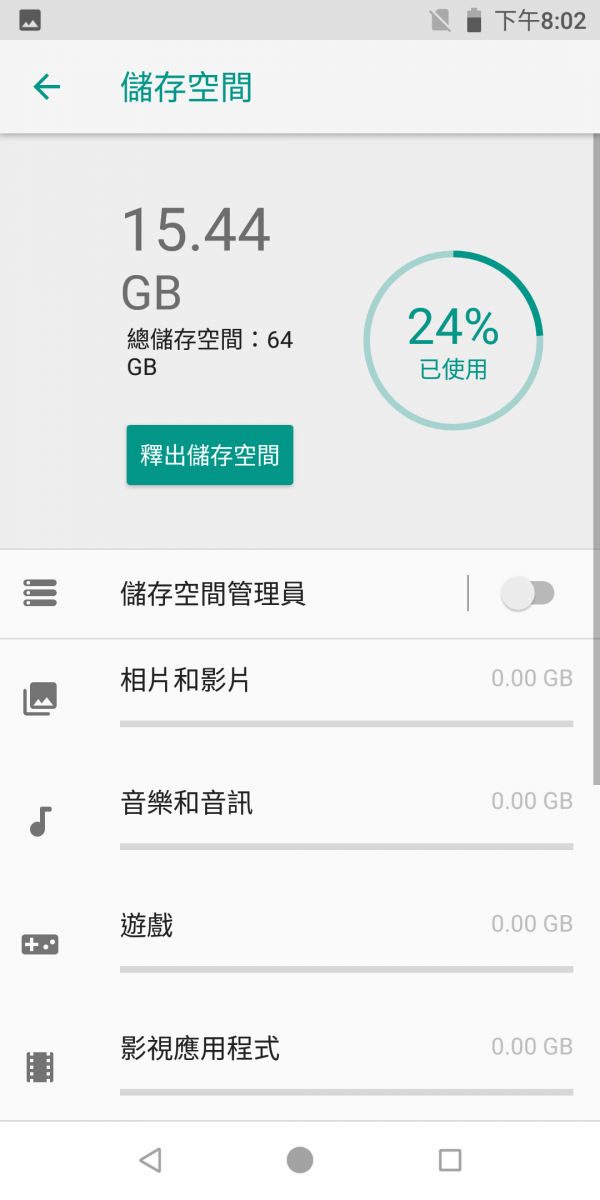
Task: Tap the 釋出儲存空間 button
Action: point(210,456)
